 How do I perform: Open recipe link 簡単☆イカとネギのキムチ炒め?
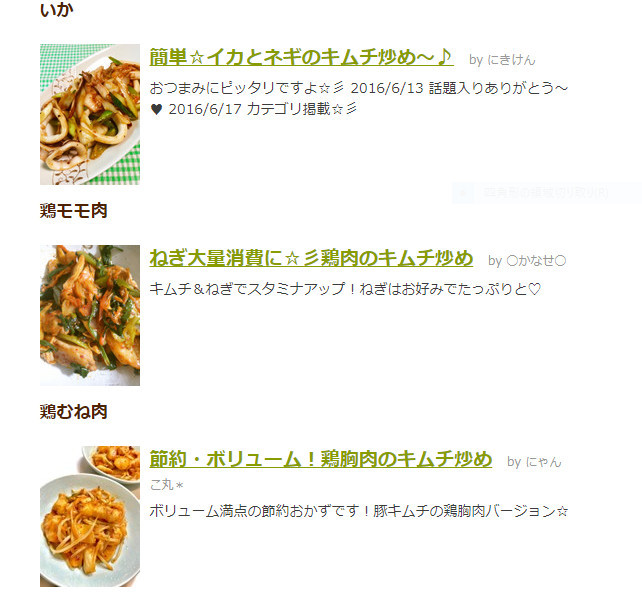pos(301,57)
